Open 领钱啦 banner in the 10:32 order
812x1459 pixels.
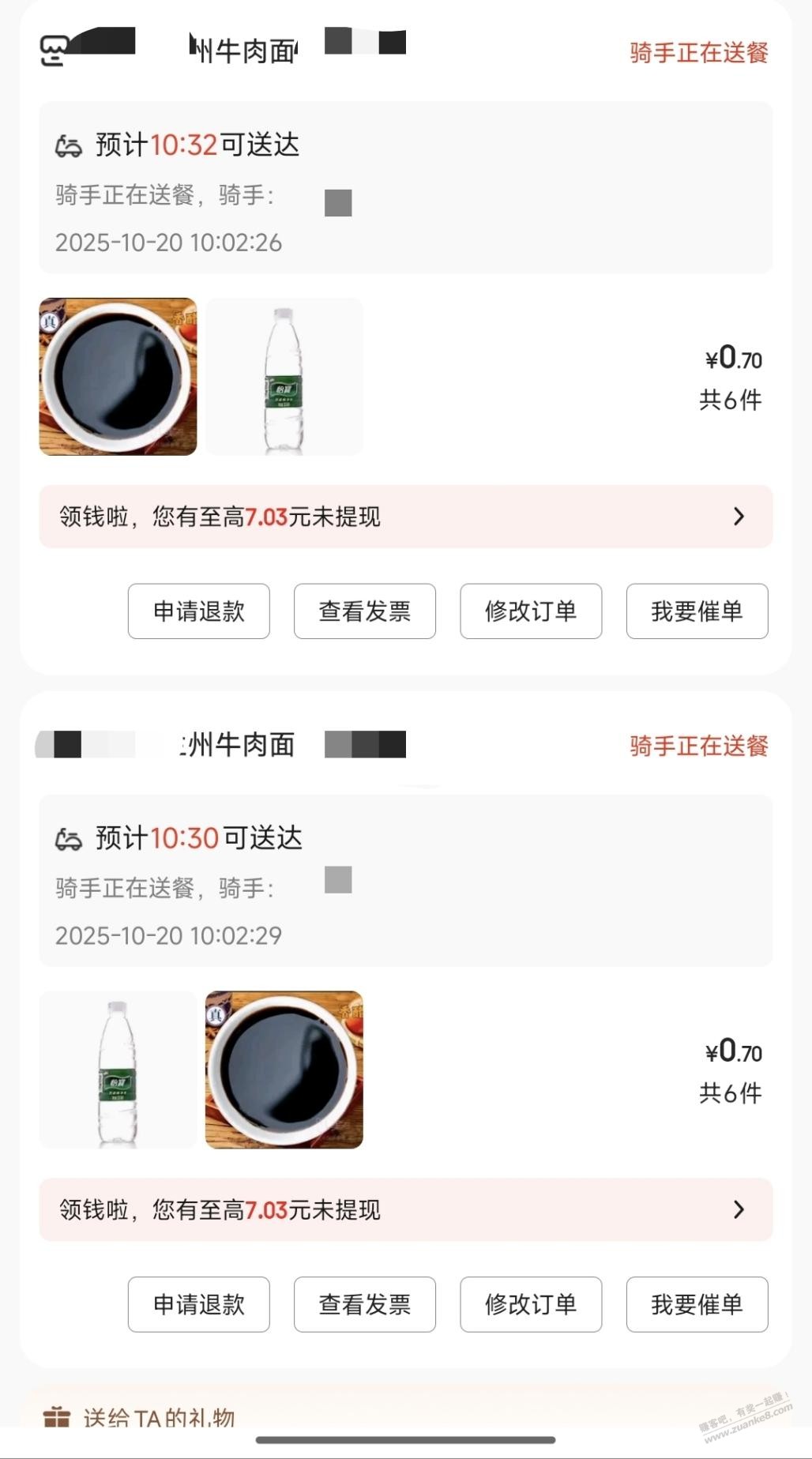tap(405, 517)
